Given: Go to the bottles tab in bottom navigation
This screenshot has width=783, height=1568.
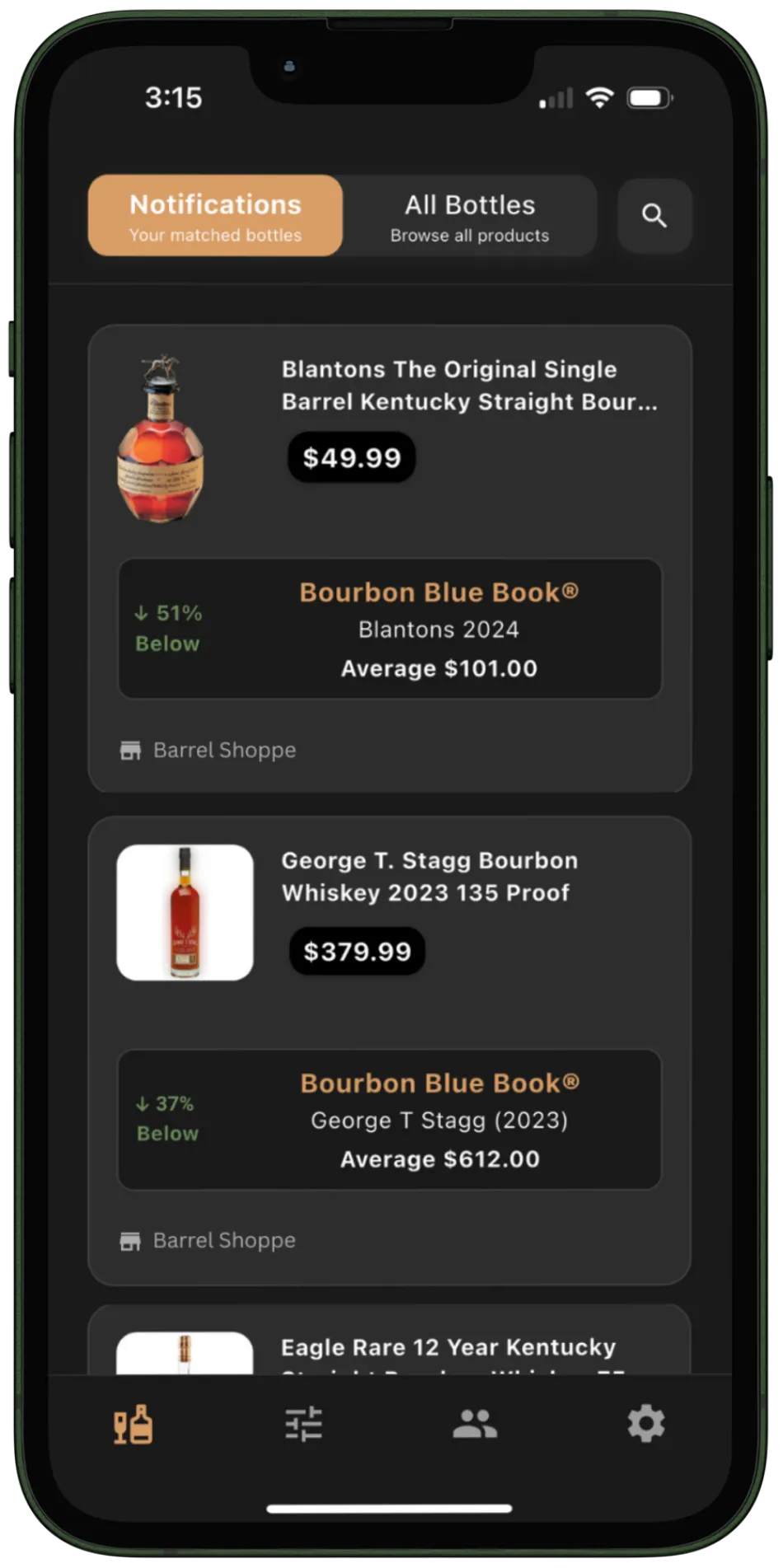Looking at the screenshot, I should click(134, 1424).
